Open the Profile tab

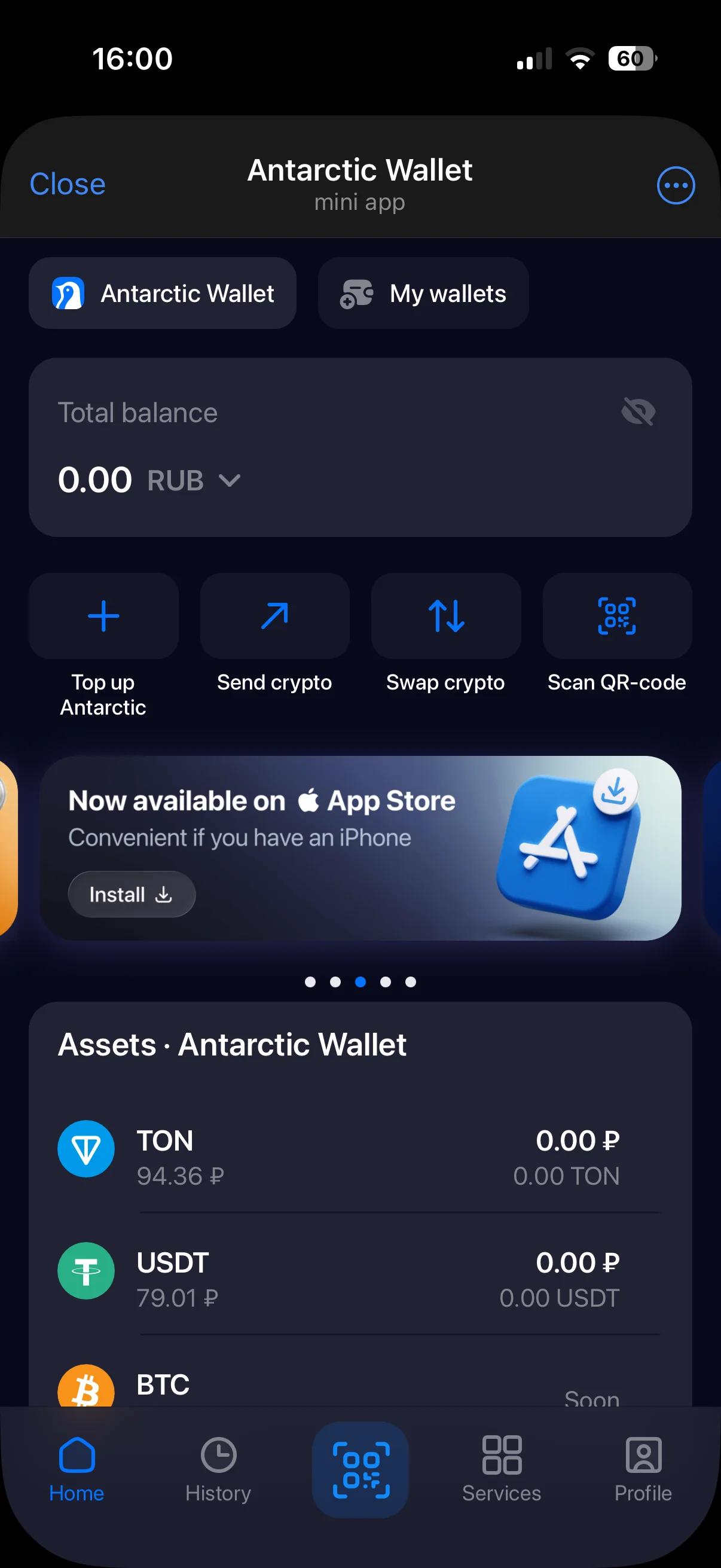[643, 1468]
